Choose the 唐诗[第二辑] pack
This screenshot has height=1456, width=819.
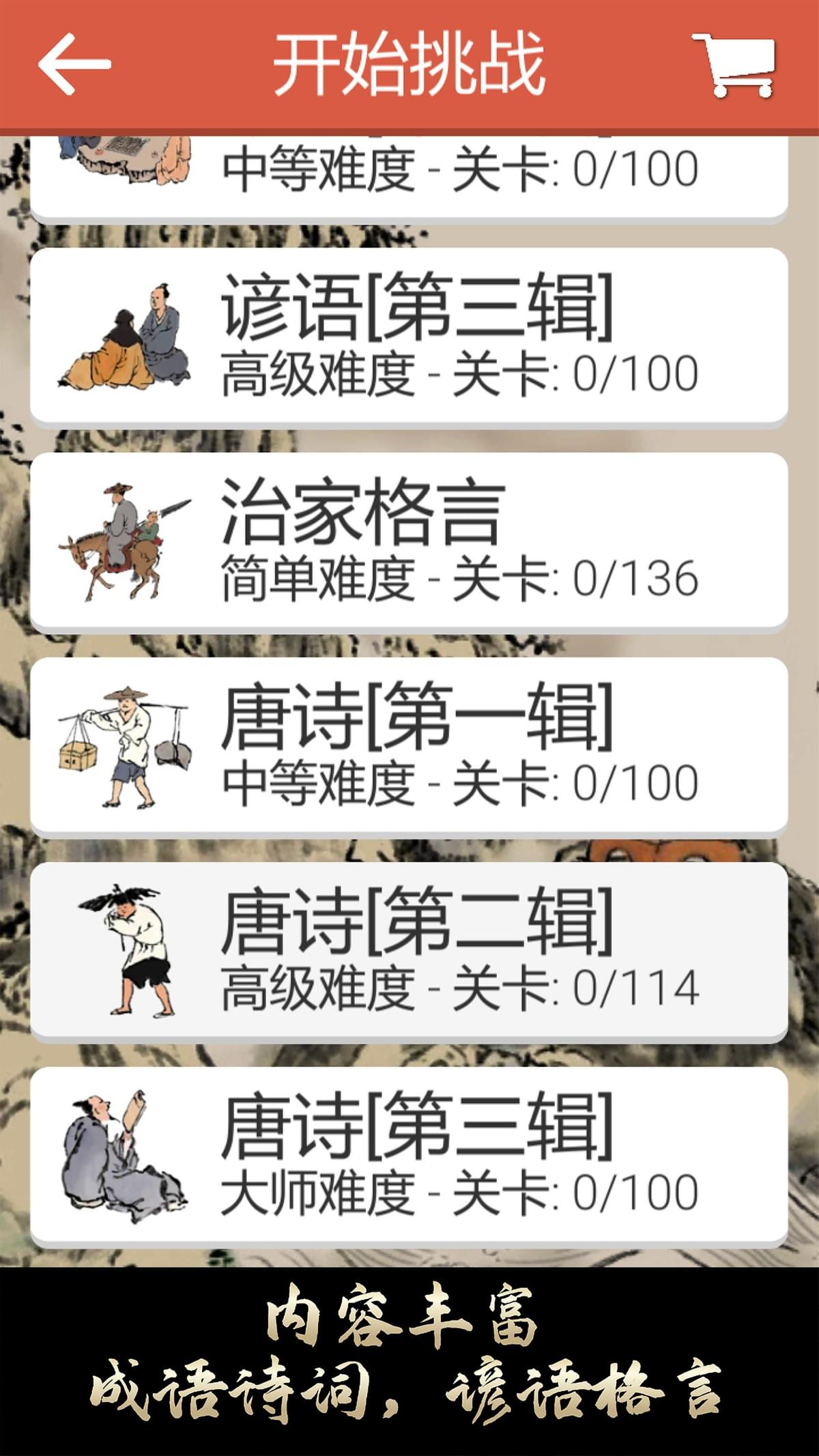(x=409, y=950)
